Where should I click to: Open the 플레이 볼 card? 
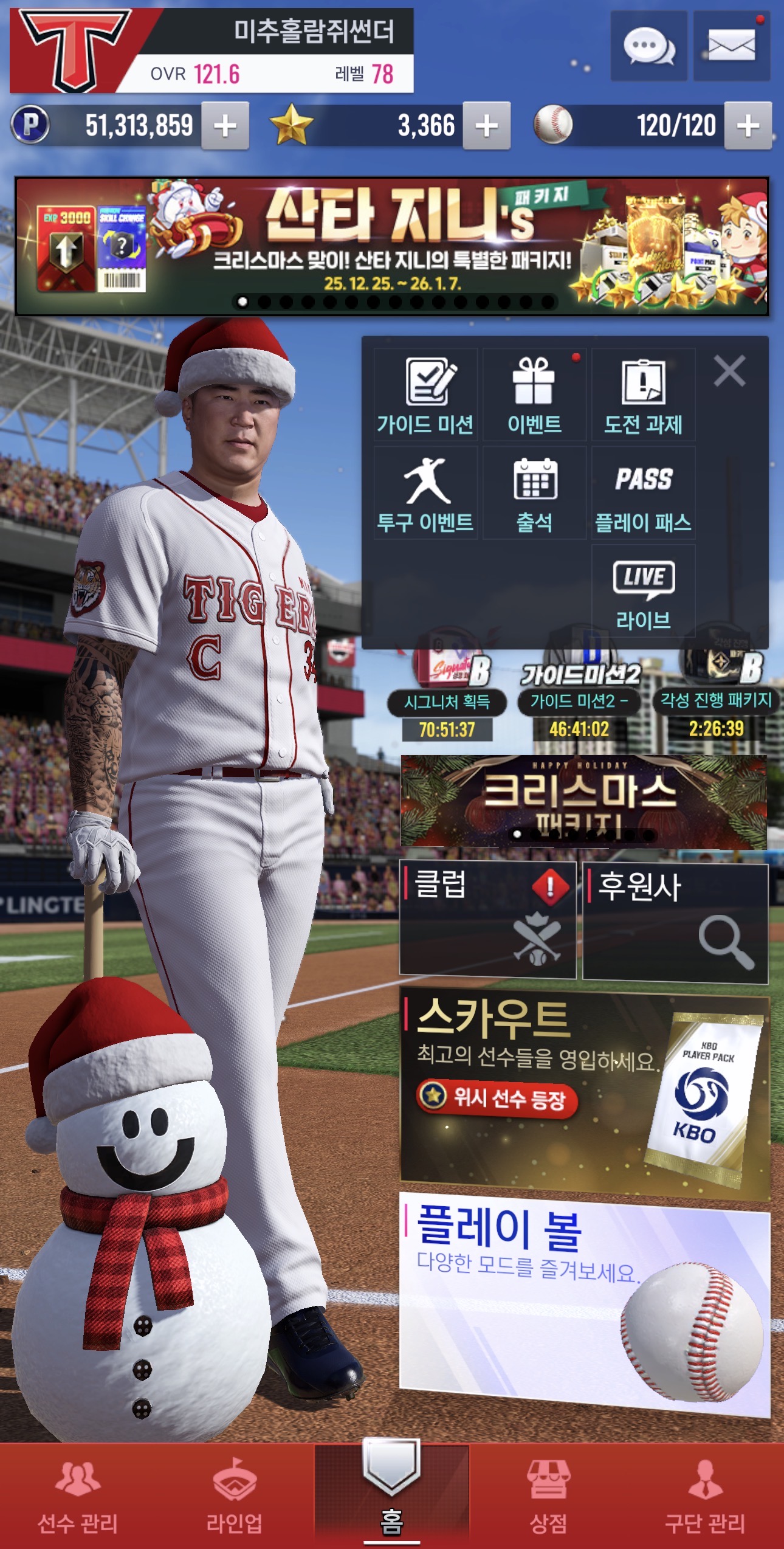click(x=583, y=1301)
